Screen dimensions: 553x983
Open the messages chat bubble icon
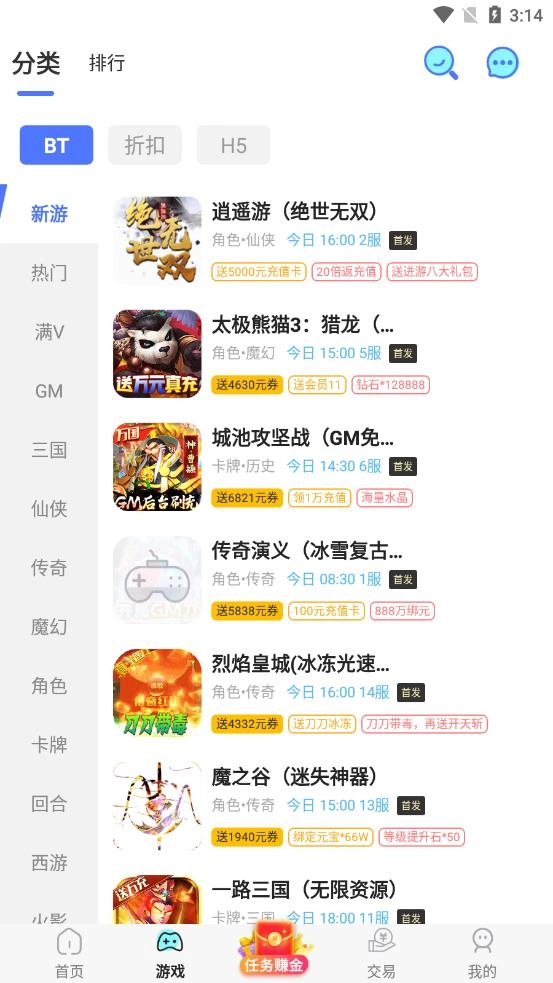tap(503, 63)
